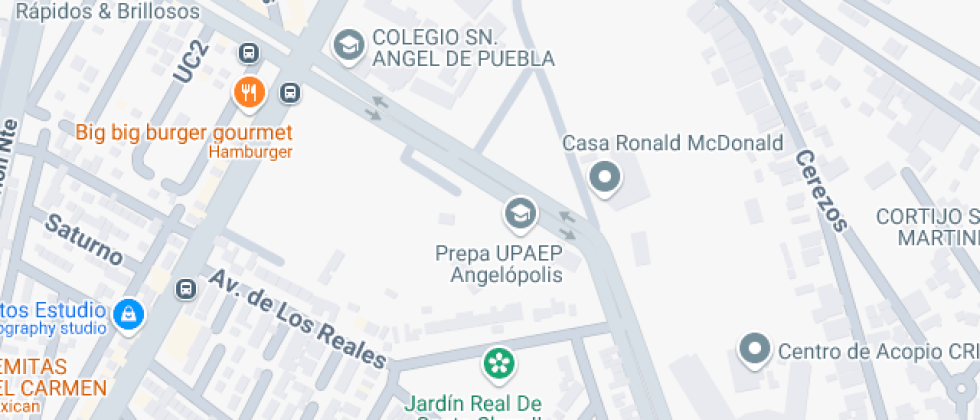980x420 pixels.
Task: Select the Big big burger gourmet pin
Action: 248,94
